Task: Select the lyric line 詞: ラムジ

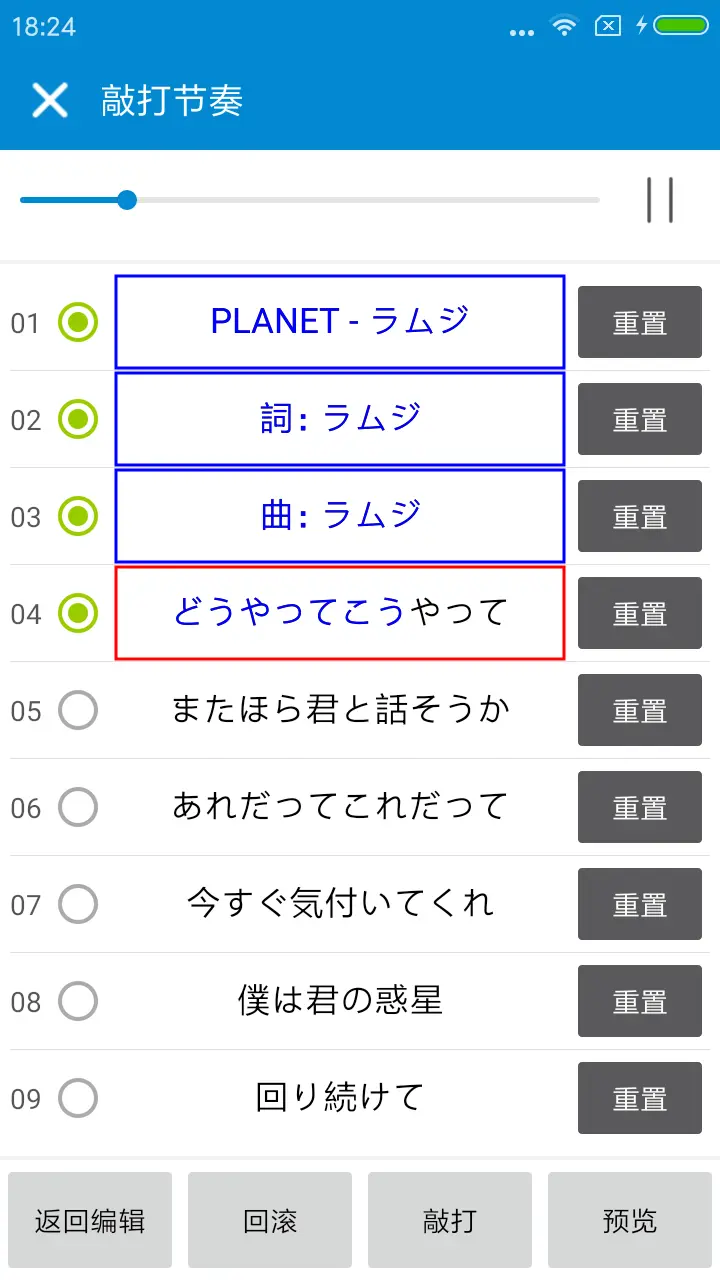Action: pyautogui.click(x=340, y=419)
